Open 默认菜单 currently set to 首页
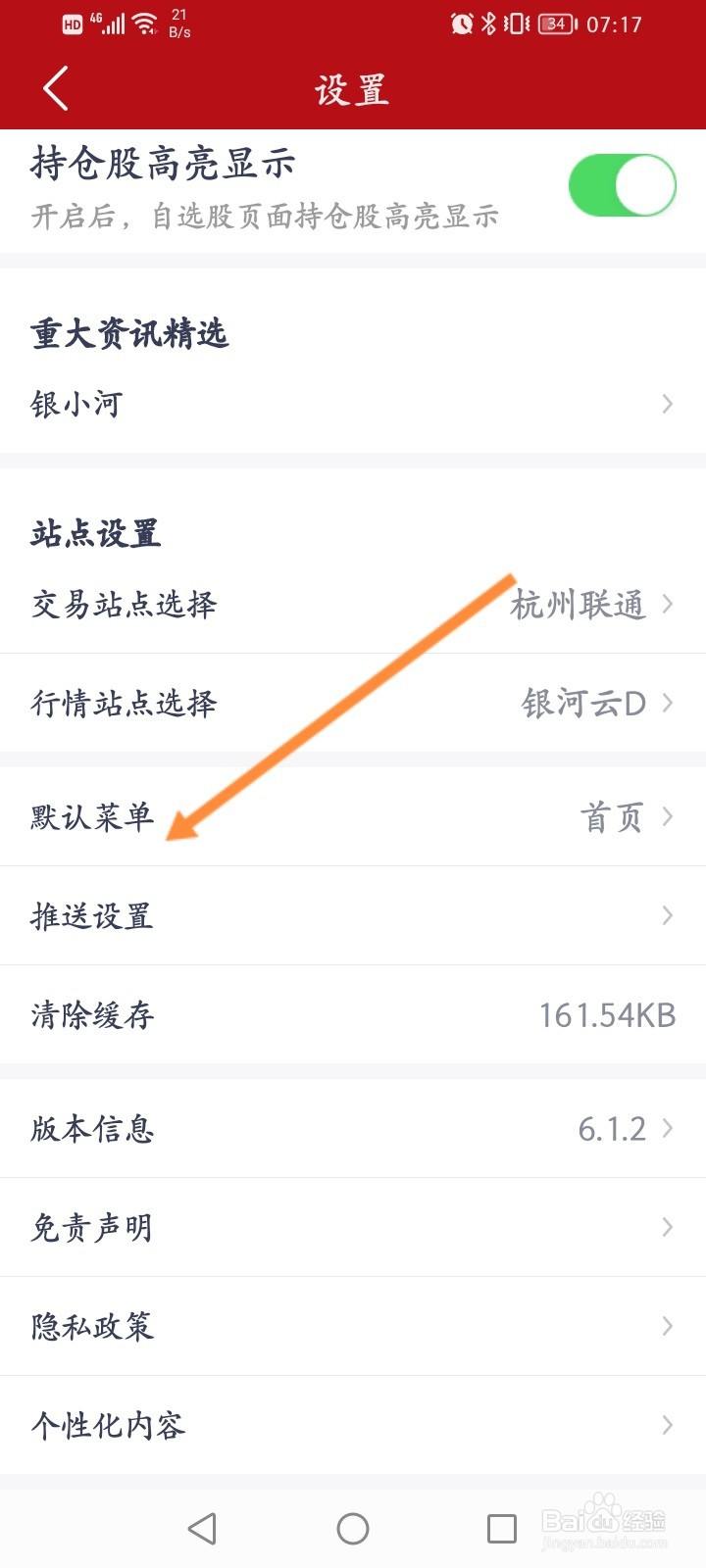The image size is (706, 1568). 353,816
